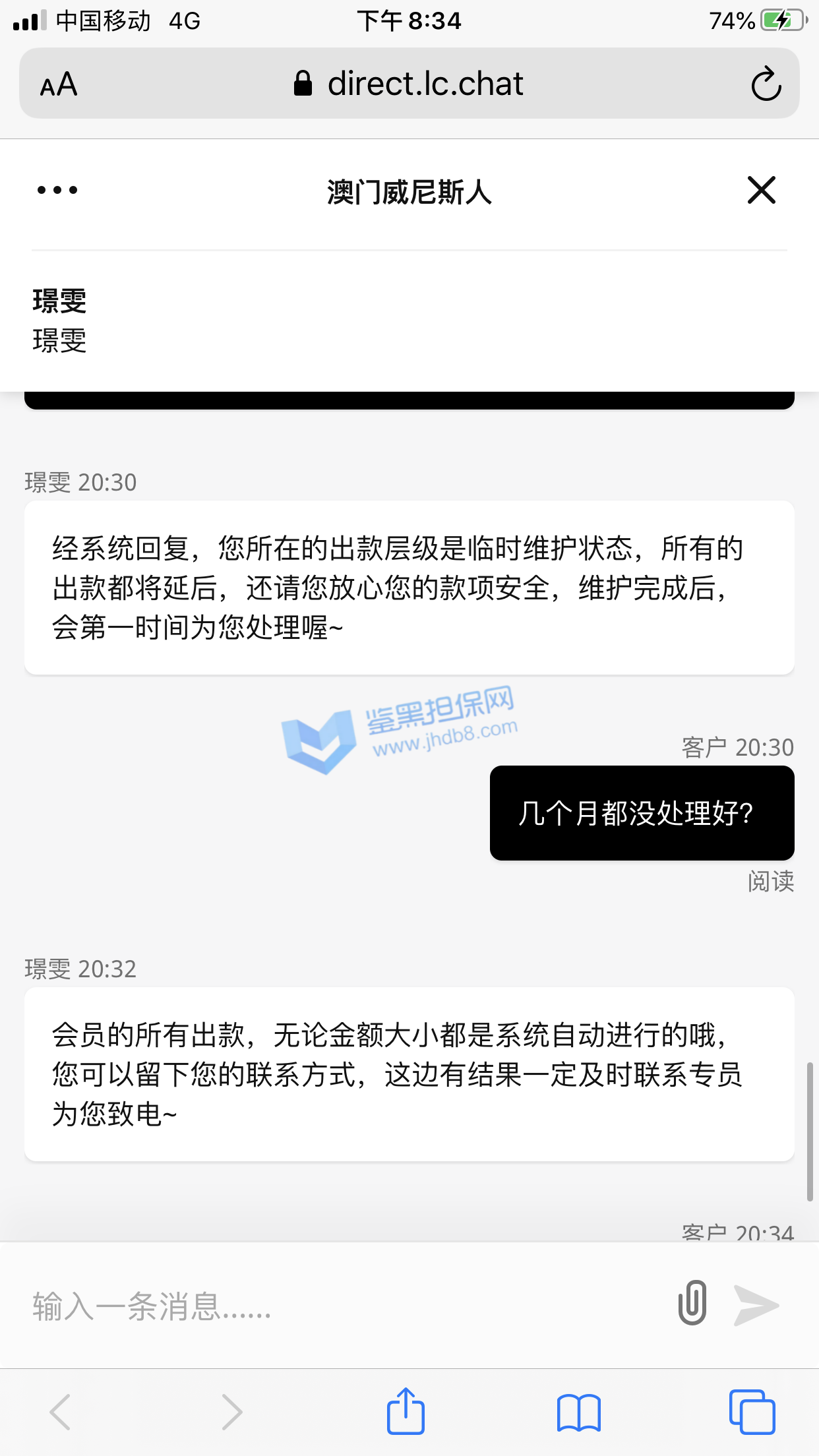The image size is (819, 1456).
Task: Show all open Safari tabs
Action: (x=752, y=1412)
